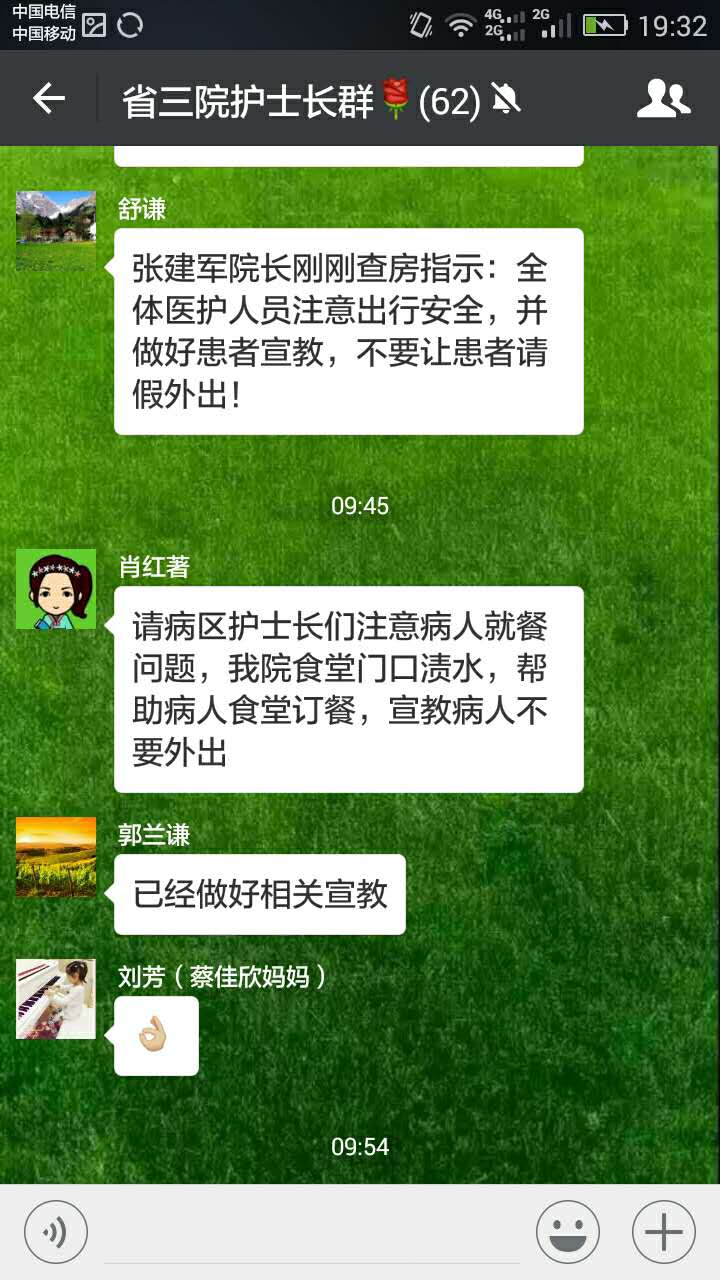
Task: Switch to voice message input
Action: point(56,1231)
